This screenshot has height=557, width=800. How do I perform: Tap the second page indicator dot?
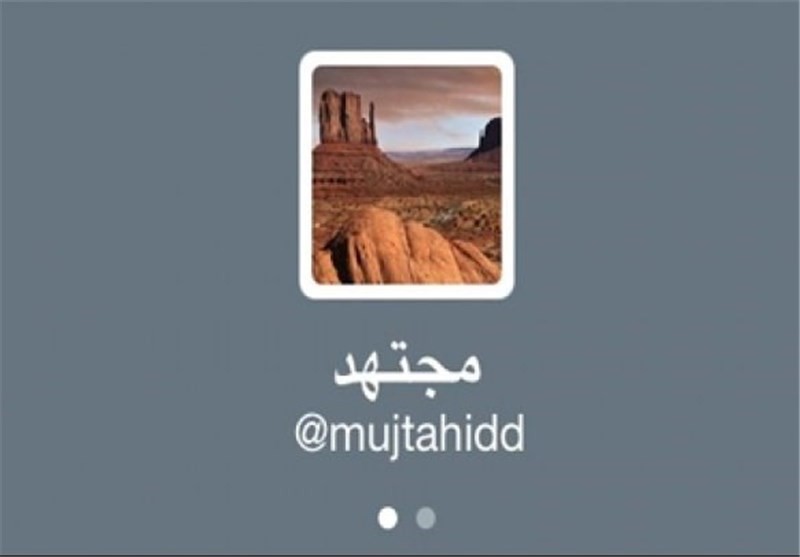pyautogui.click(x=426, y=517)
